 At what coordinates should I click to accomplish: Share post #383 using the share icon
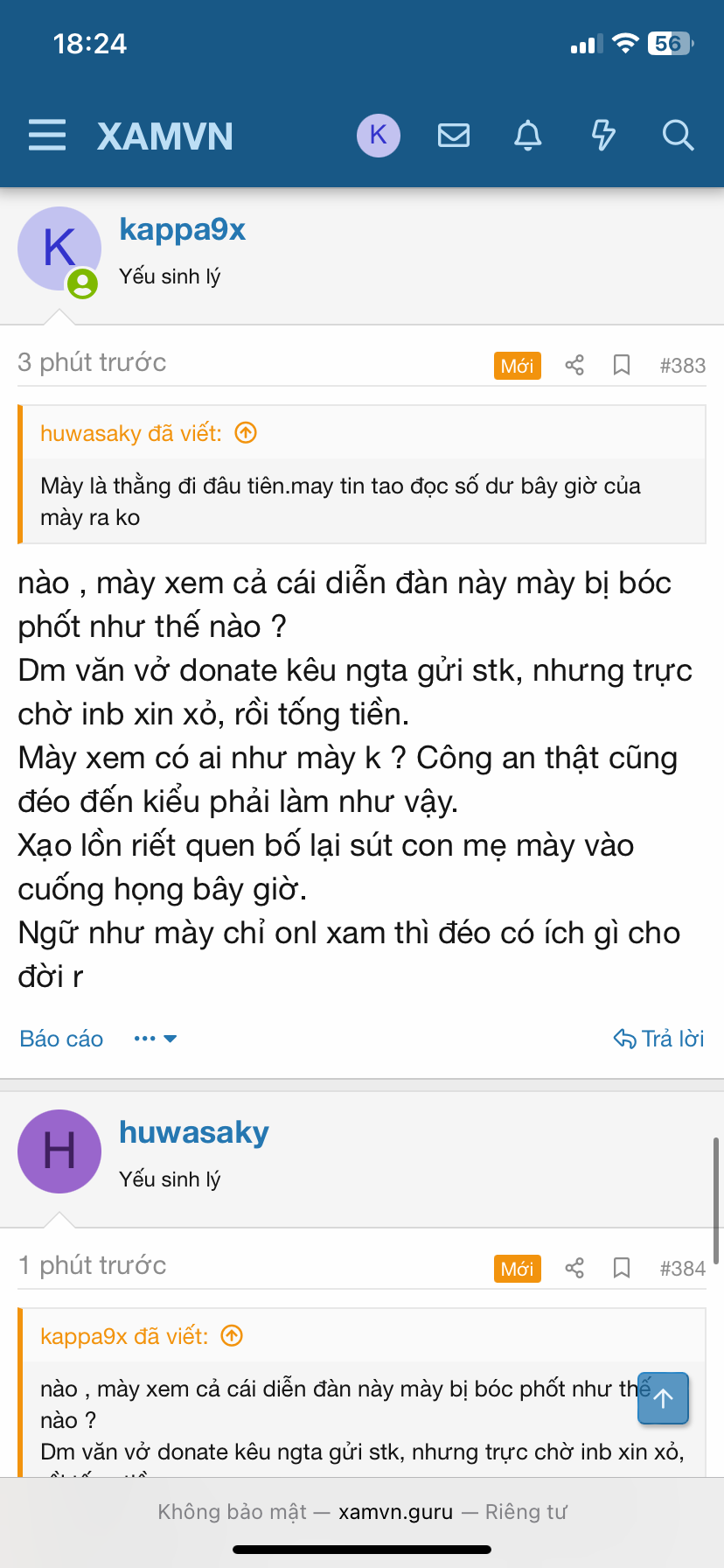point(574,365)
